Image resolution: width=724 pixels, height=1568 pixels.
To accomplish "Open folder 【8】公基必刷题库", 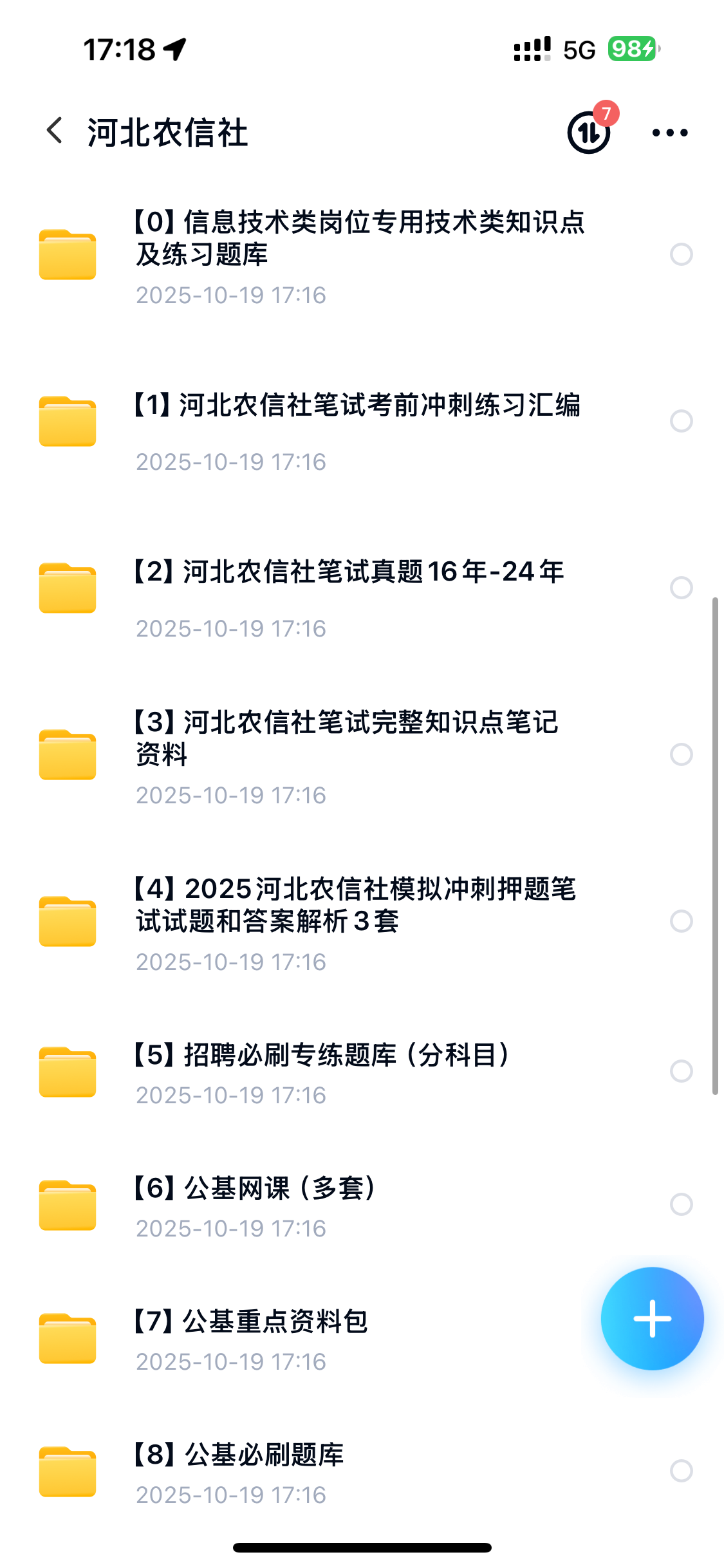I will pyautogui.click(x=239, y=1455).
